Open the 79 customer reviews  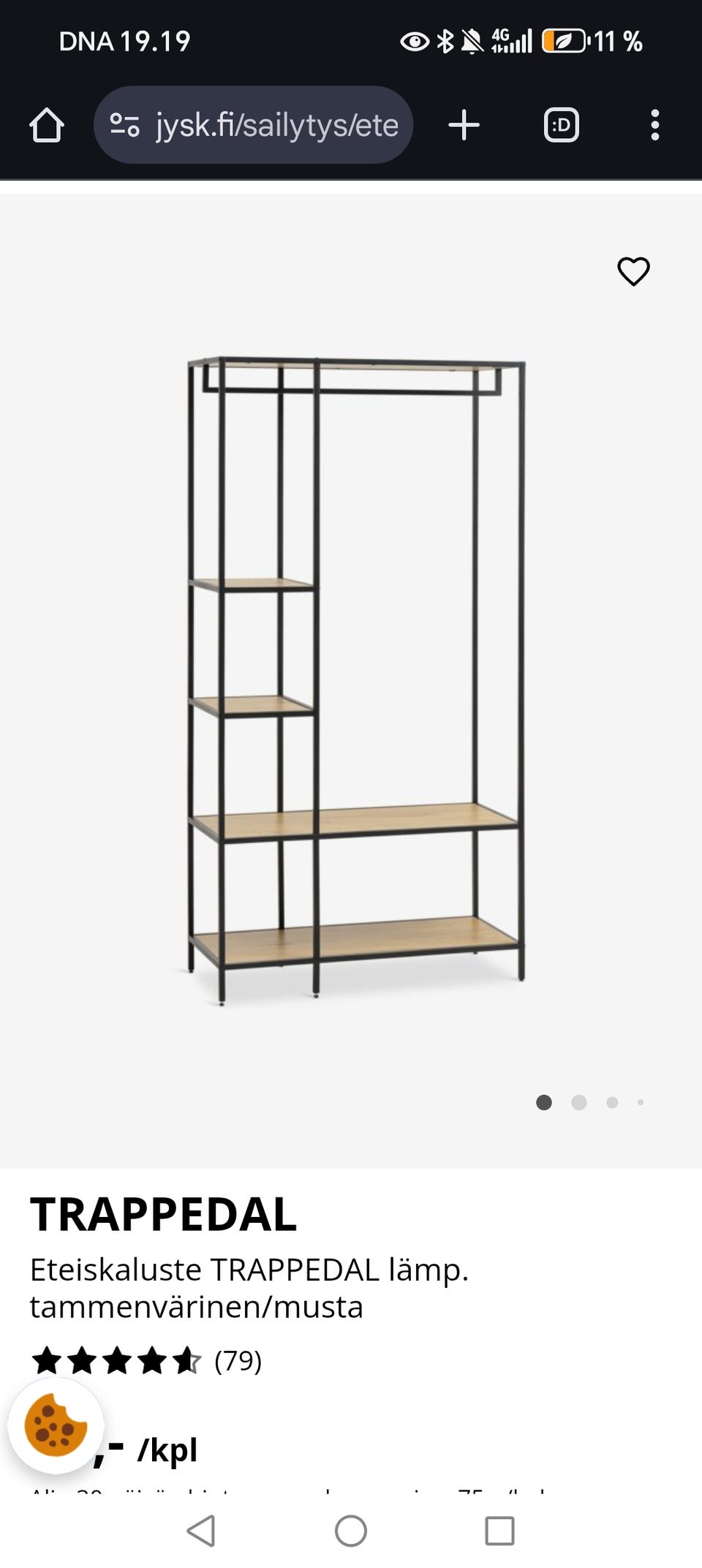coord(237,1361)
